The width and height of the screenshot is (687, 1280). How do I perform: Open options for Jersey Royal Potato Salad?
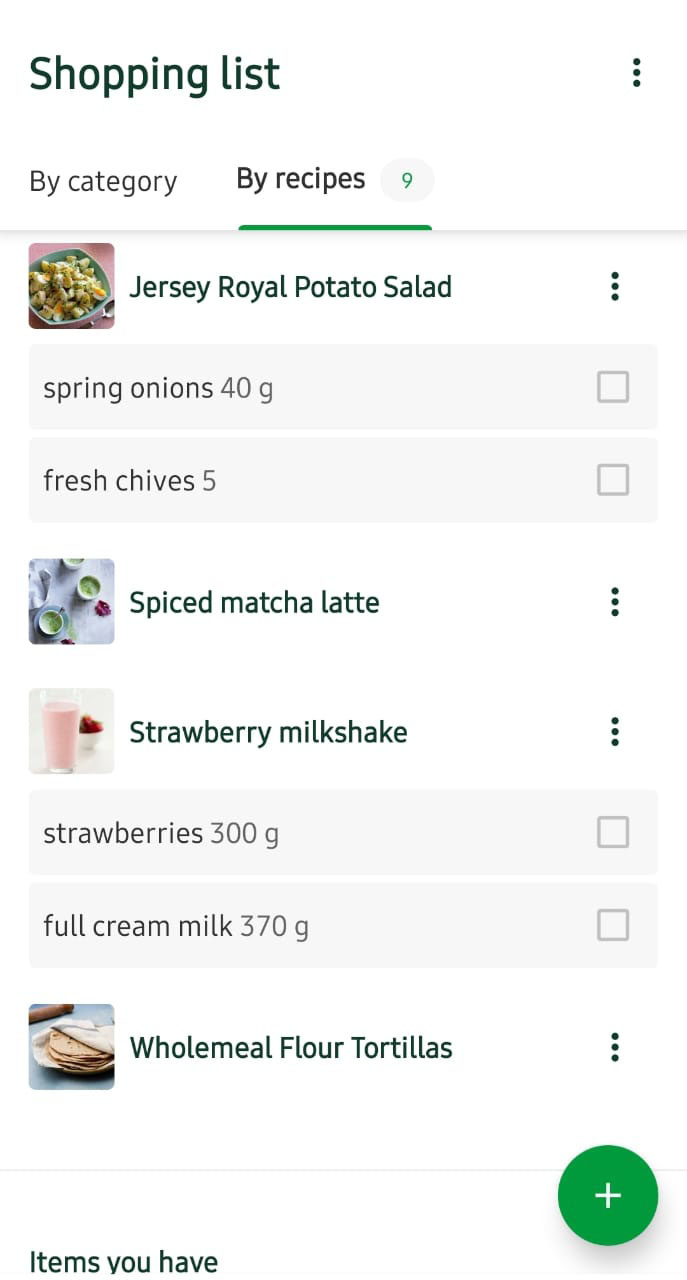pyautogui.click(x=614, y=287)
